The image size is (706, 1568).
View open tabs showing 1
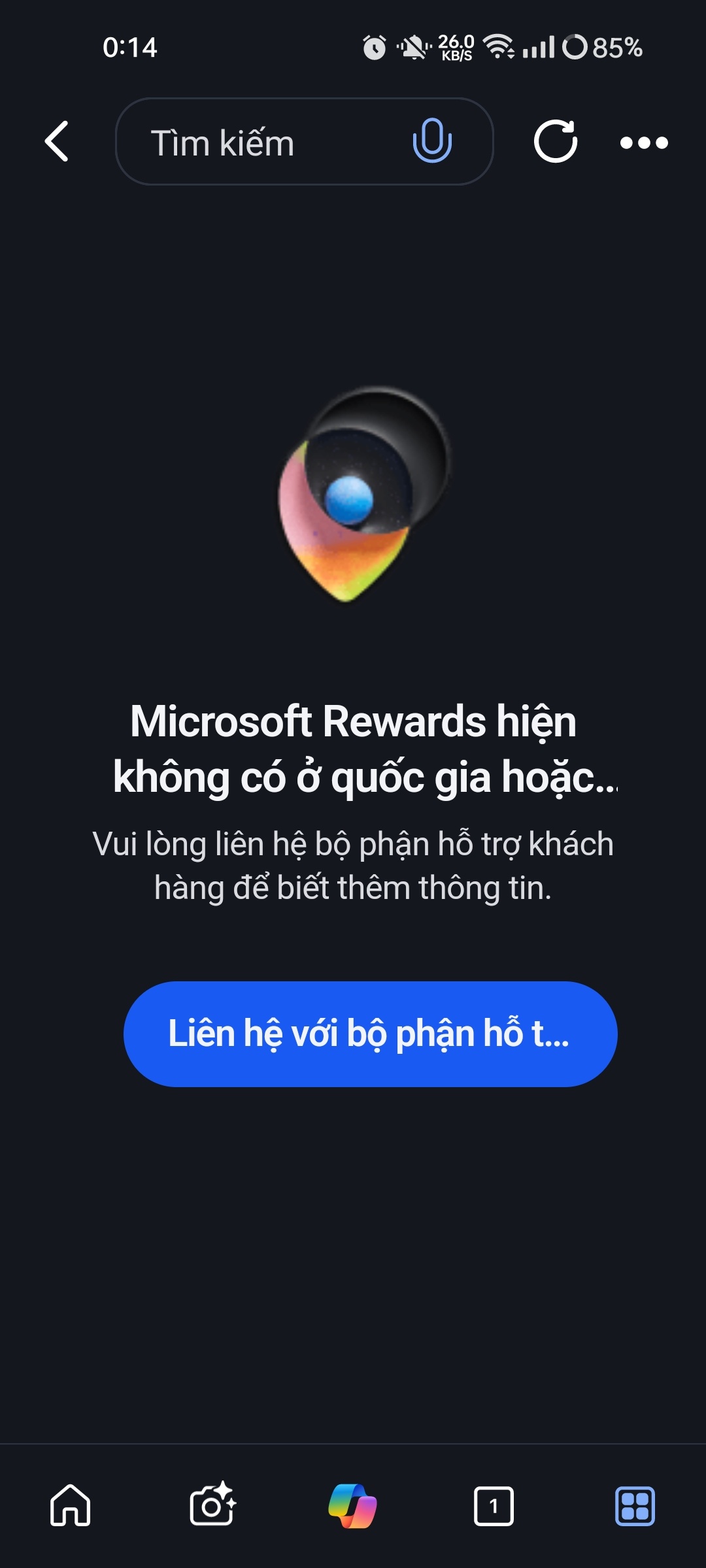point(494,1505)
